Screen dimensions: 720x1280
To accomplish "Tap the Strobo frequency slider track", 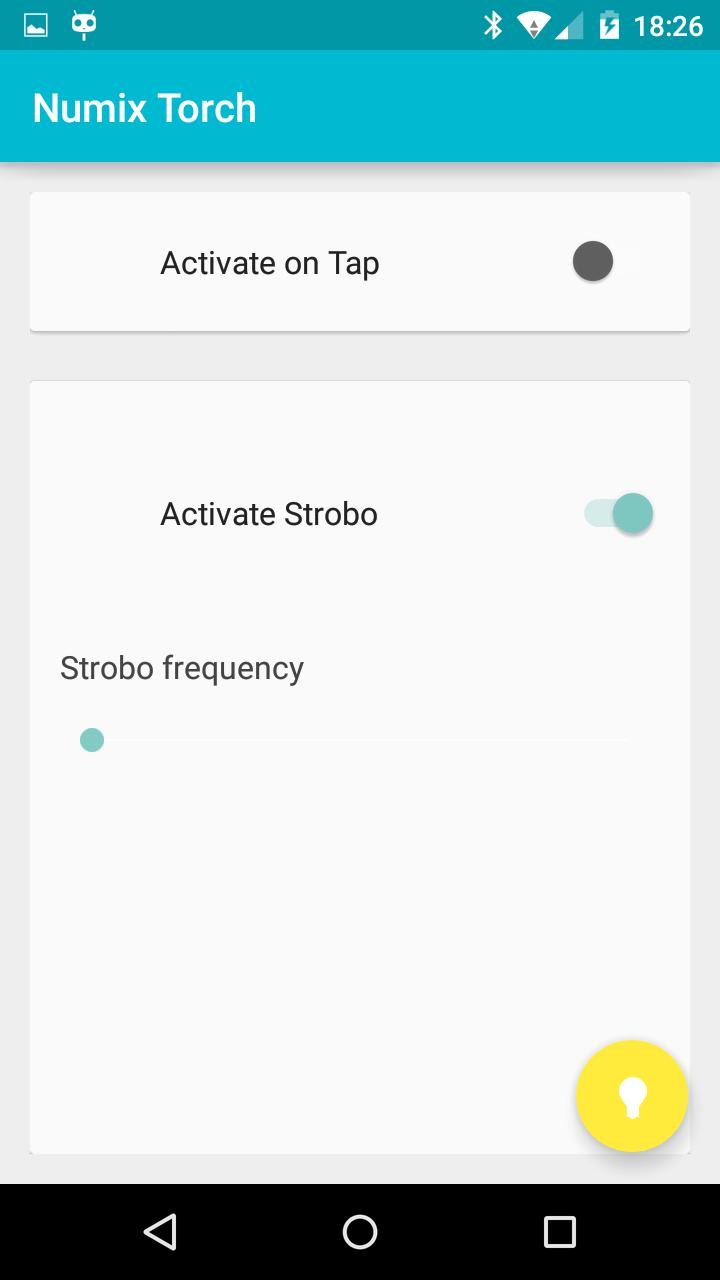I will pyautogui.click(x=360, y=740).
